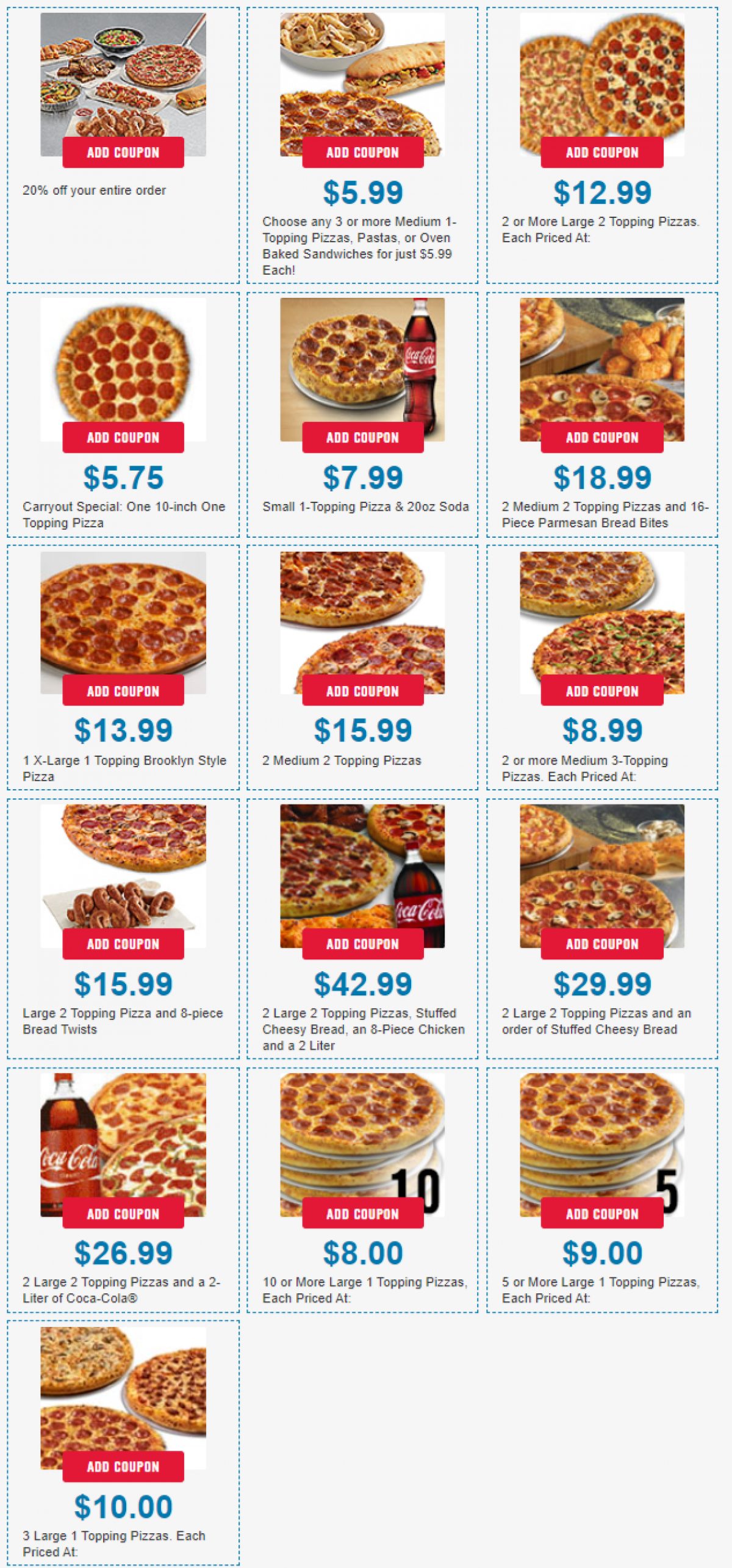The width and height of the screenshot is (732, 1568).
Task: Add the $7.99 small pizza and soda coupon
Action: pyautogui.click(x=362, y=438)
